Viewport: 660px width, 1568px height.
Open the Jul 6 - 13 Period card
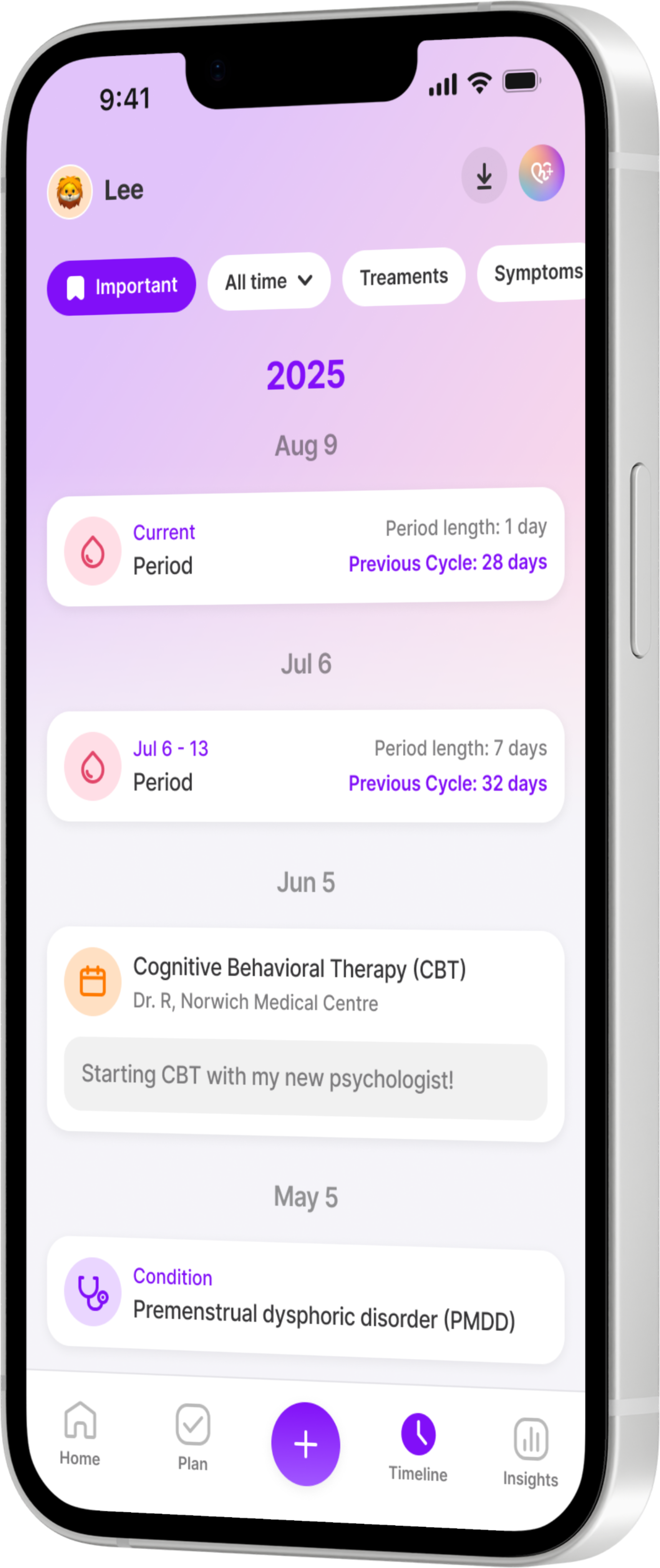[306, 766]
